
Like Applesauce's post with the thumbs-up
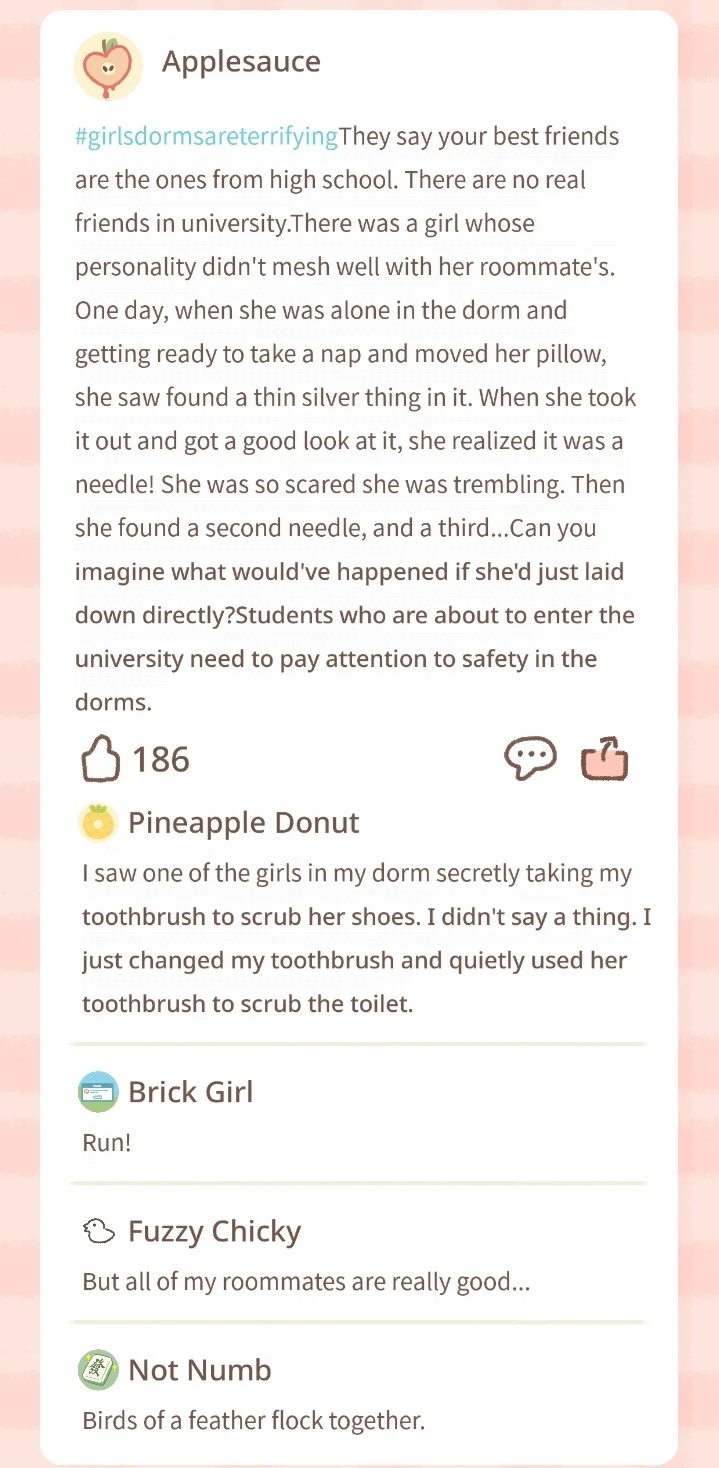click(101, 759)
